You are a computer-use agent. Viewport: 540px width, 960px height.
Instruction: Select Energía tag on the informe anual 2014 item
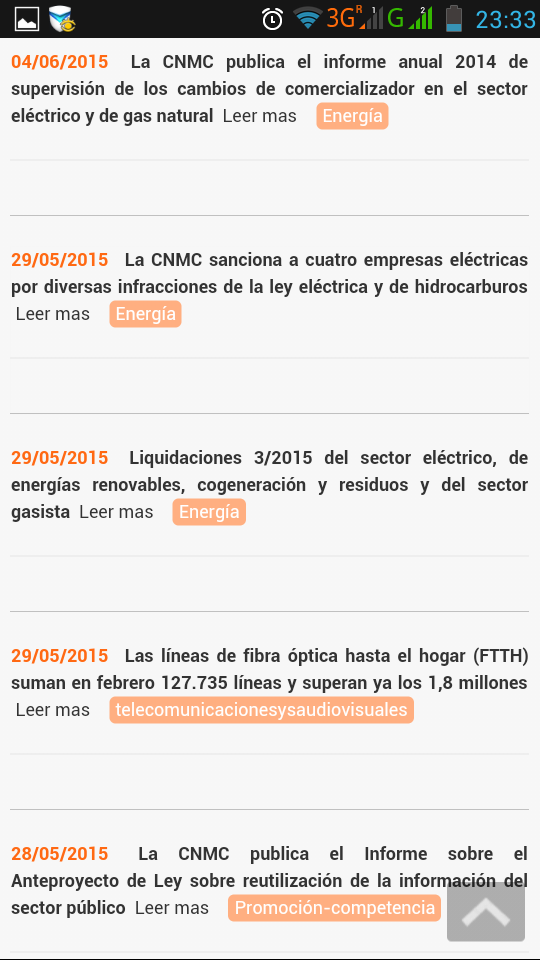tap(353, 116)
